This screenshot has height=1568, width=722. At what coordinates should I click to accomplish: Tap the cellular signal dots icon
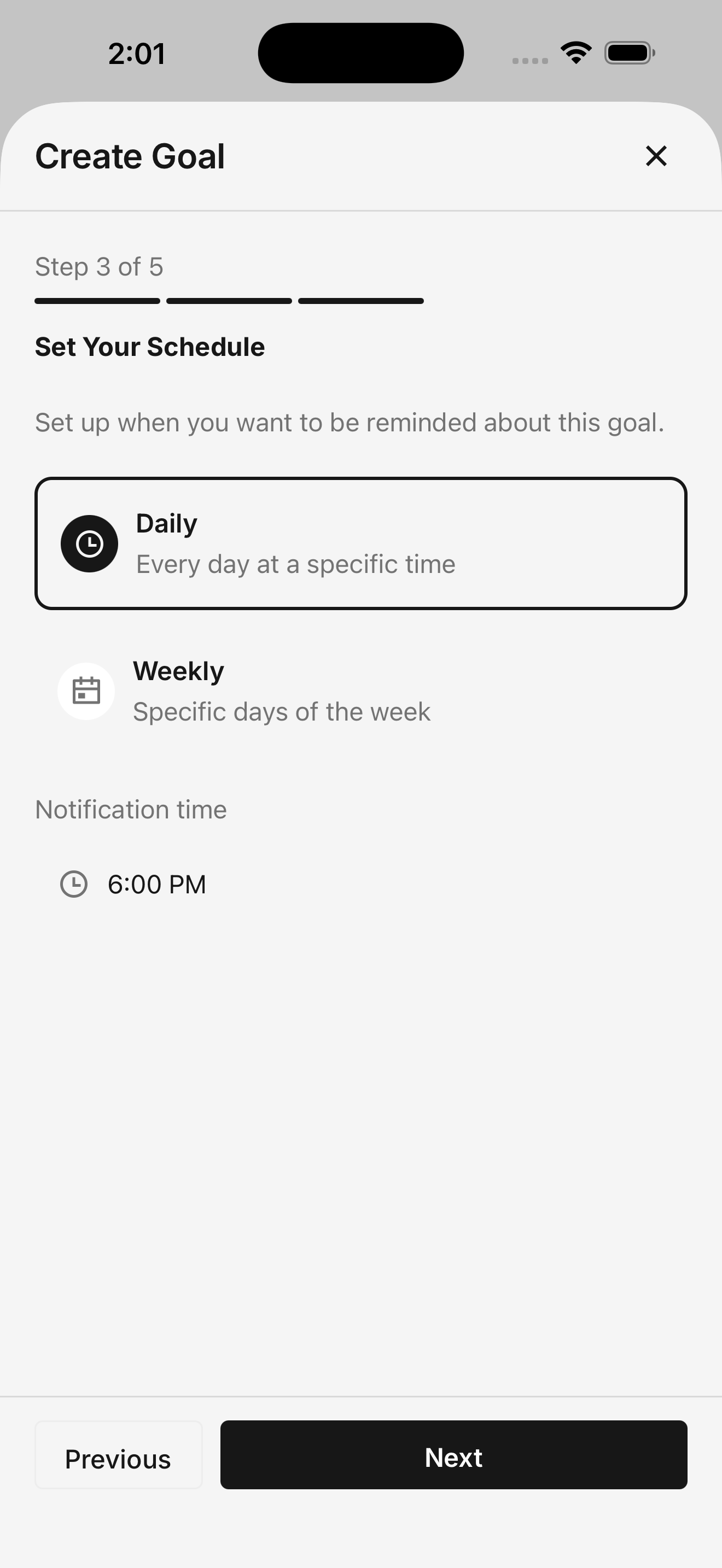pyautogui.click(x=527, y=59)
